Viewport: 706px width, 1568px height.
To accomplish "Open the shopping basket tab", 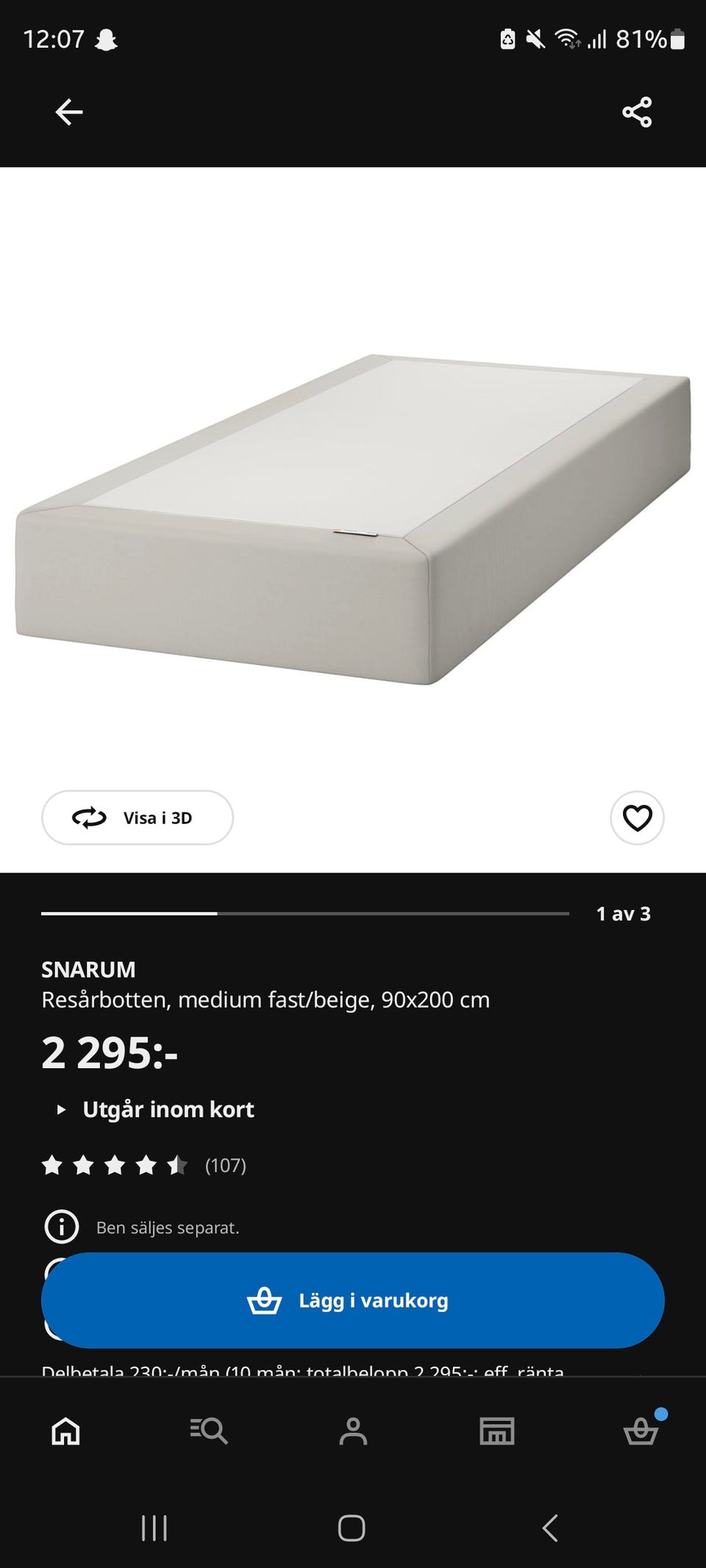I will pyautogui.click(x=641, y=1431).
